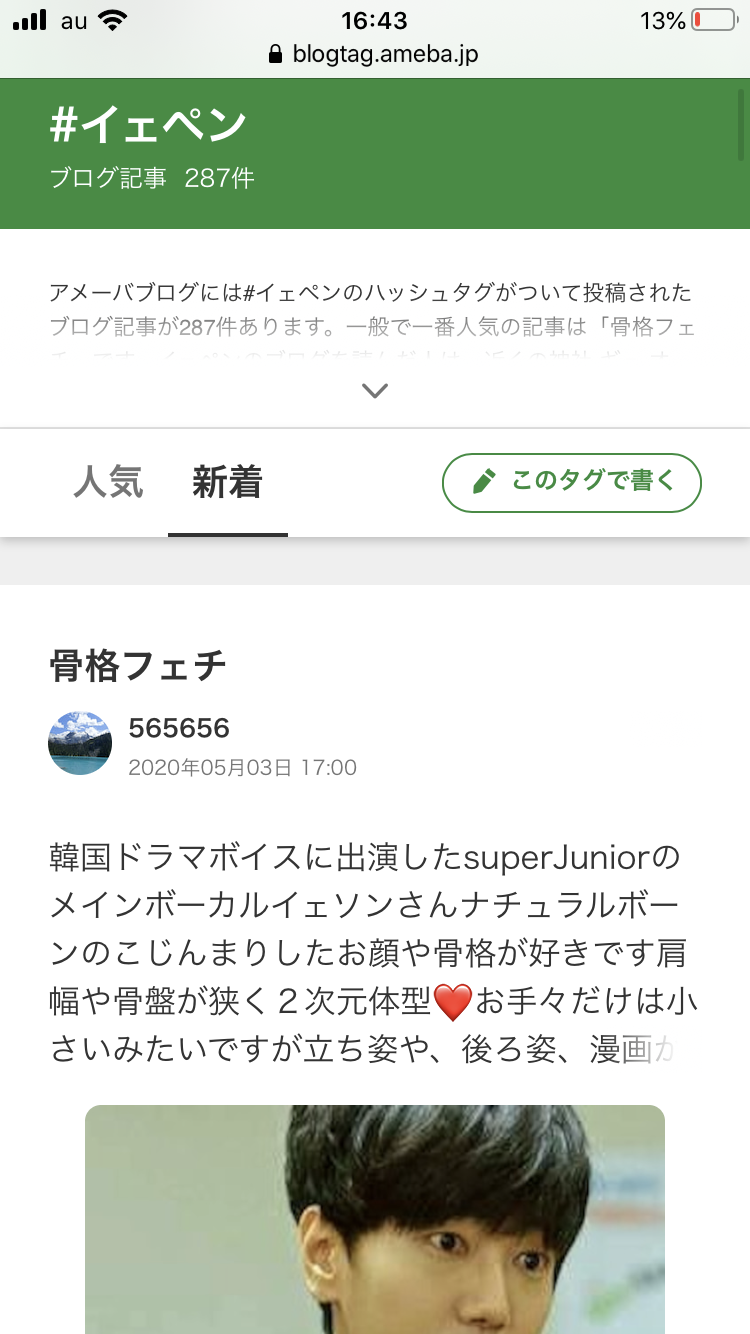This screenshot has width=750, height=1334.
Task: Tap the blogtag.ameba.jp address bar
Action: (374, 54)
